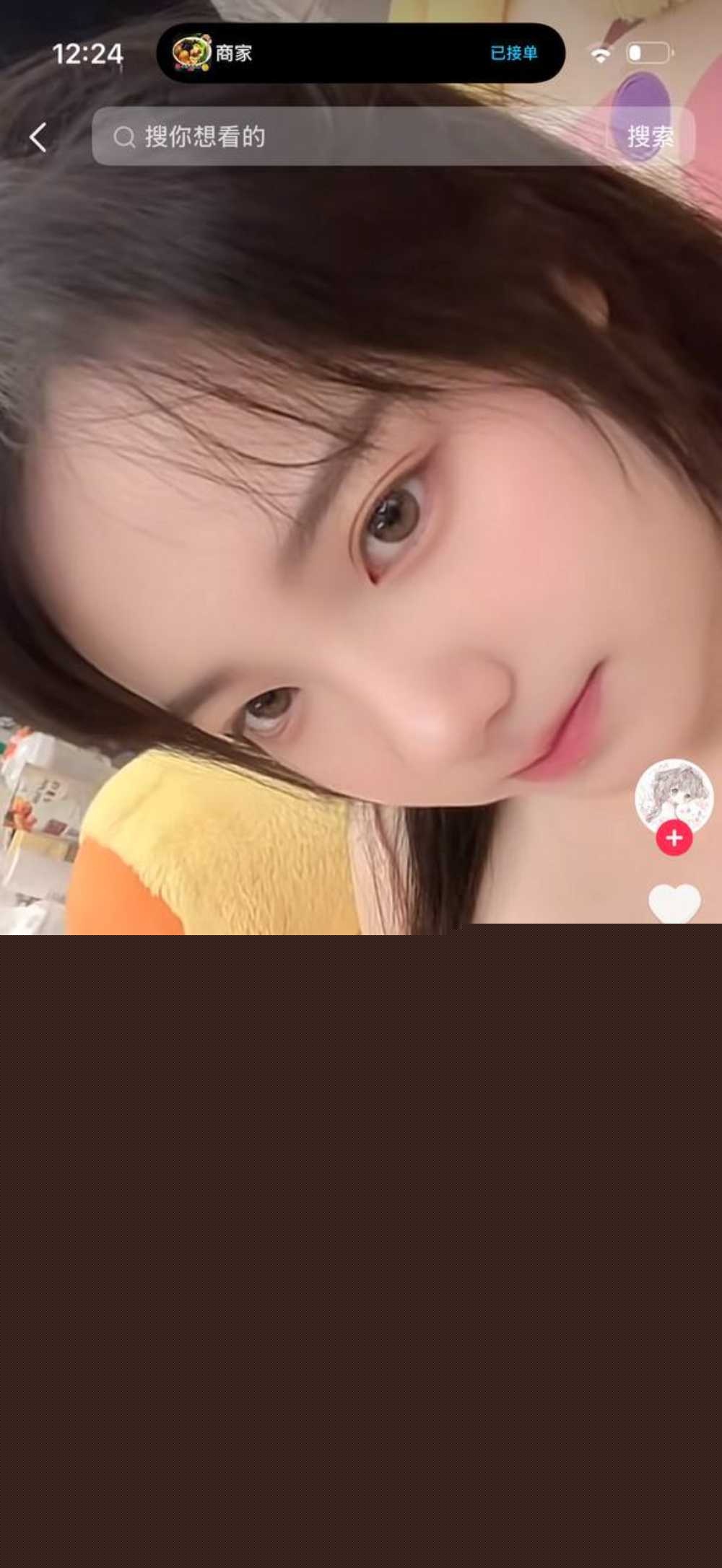The width and height of the screenshot is (722, 1568).
Task: Open the 商家 已接单 live activity pill
Action: coord(360,53)
